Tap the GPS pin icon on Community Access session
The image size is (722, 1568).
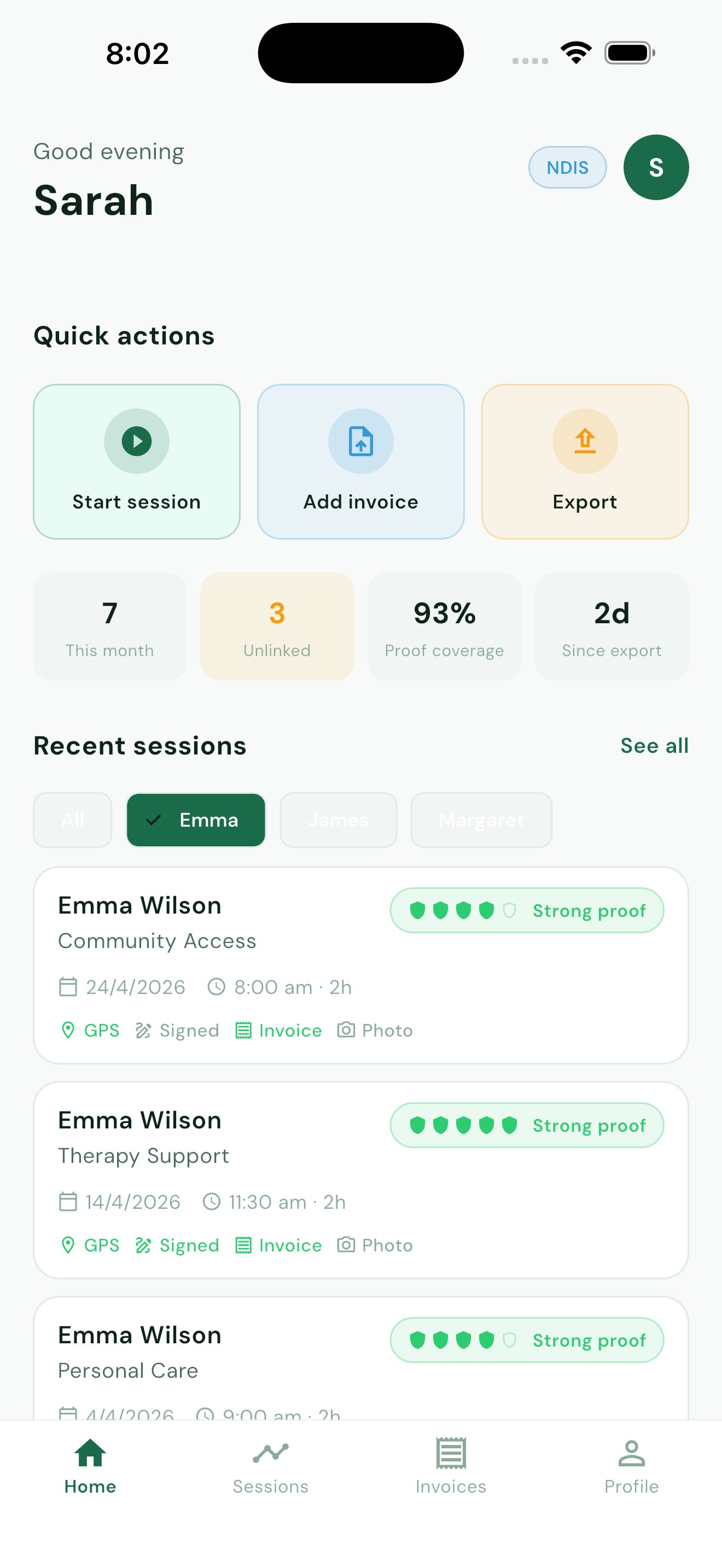pyautogui.click(x=68, y=1030)
